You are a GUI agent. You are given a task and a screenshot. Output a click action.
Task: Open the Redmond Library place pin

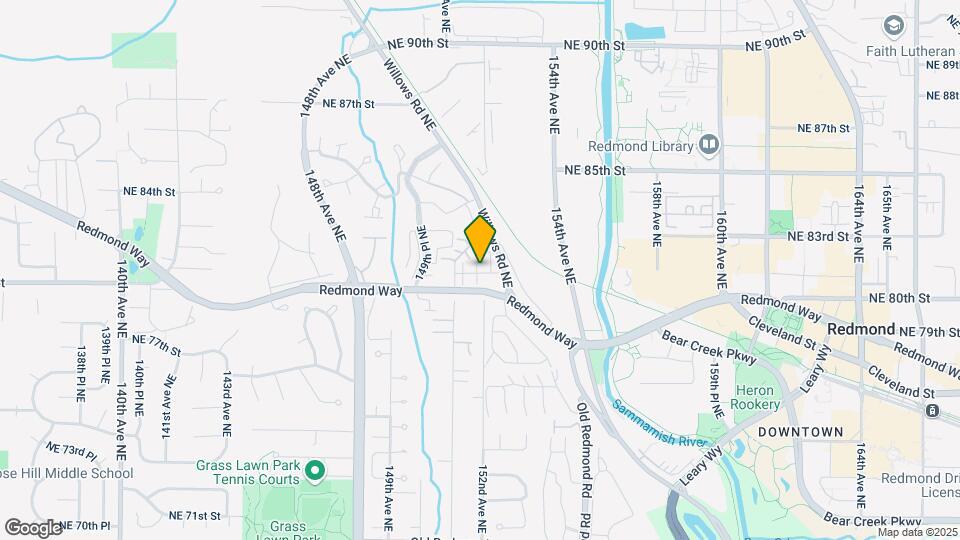709,145
